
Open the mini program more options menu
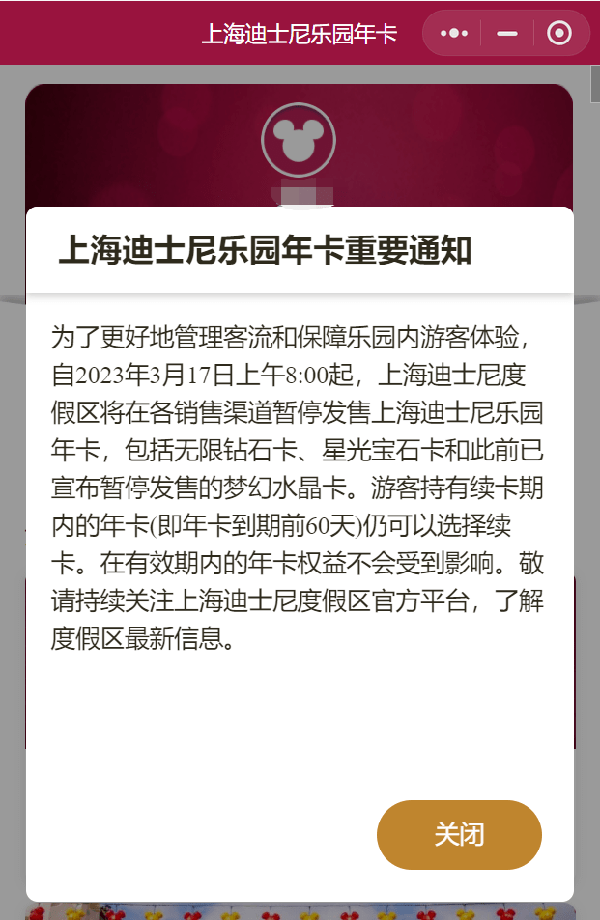pyautogui.click(x=455, y=33)
